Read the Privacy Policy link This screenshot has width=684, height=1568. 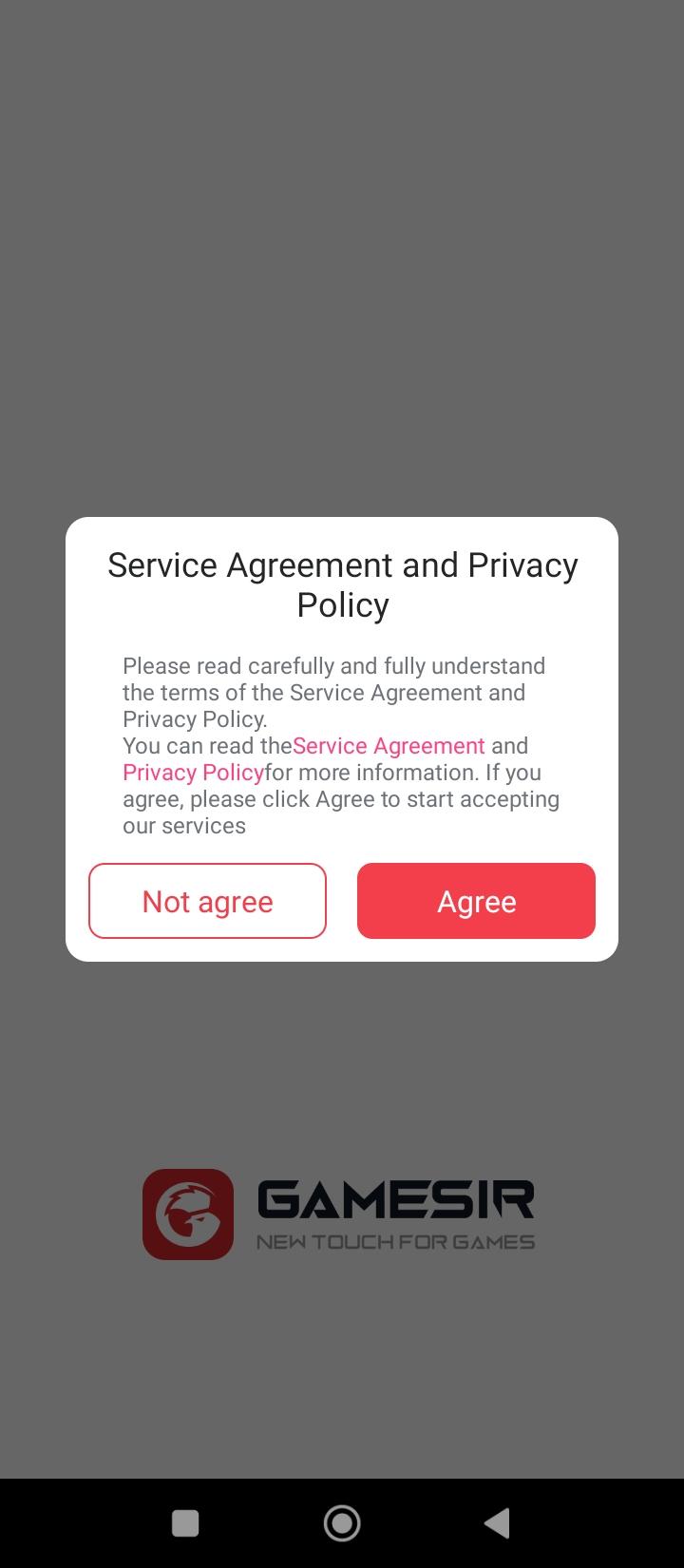193,773
